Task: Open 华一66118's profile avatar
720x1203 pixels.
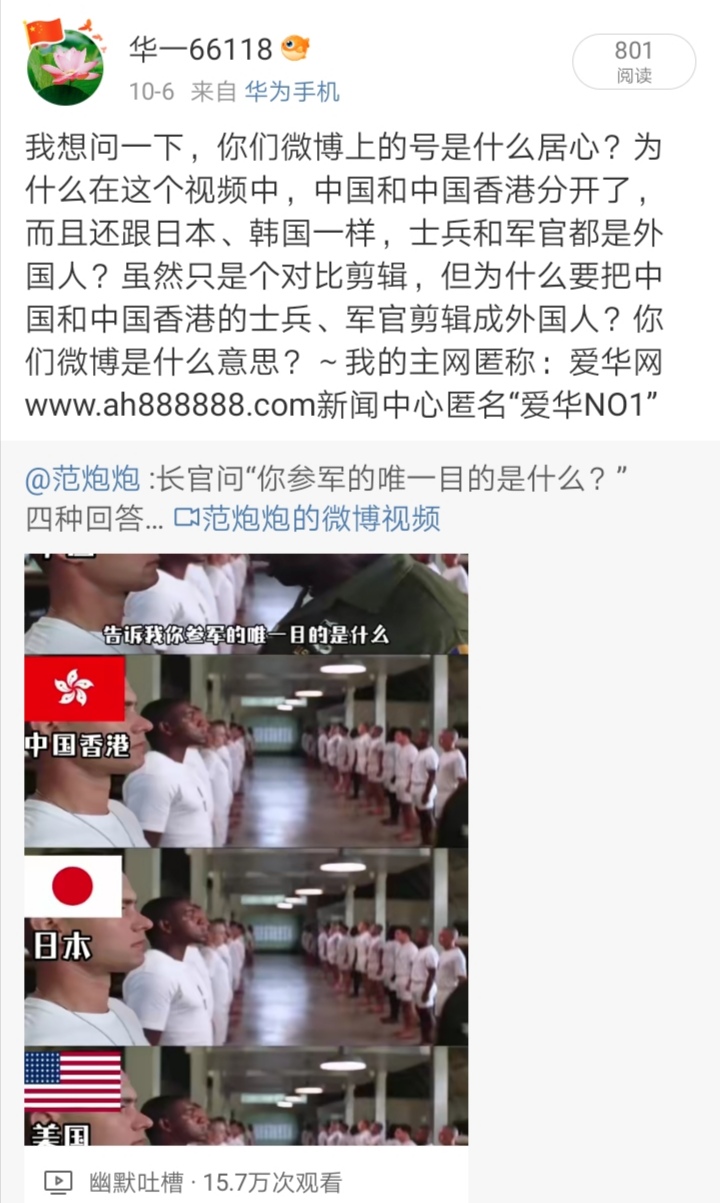Action: (65, 62)
